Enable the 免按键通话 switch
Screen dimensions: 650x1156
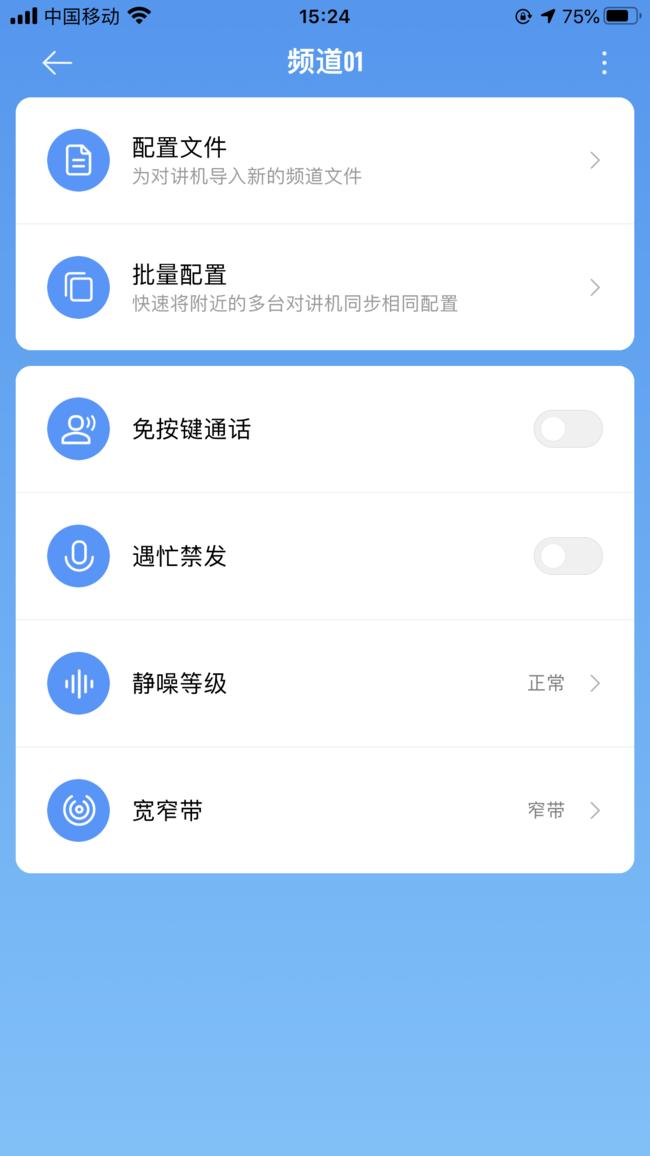pos(568,429)
